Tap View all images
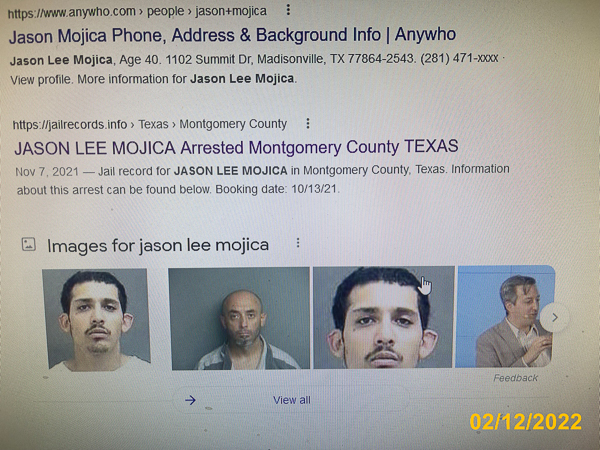Screen dimensions: 600x450 pyautogui.click(x=292, y=400)
